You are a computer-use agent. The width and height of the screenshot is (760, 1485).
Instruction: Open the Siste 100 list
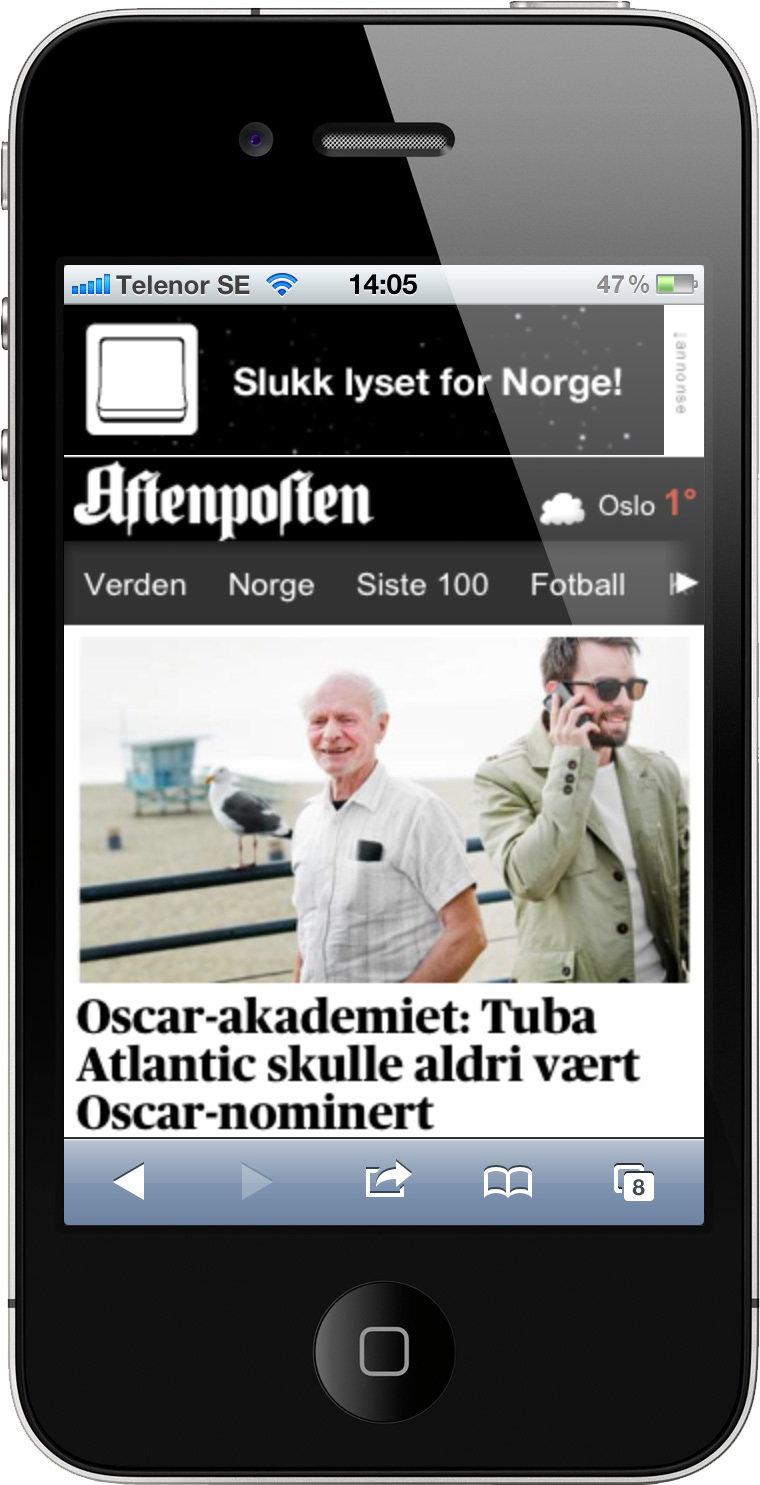coord(422,585)
